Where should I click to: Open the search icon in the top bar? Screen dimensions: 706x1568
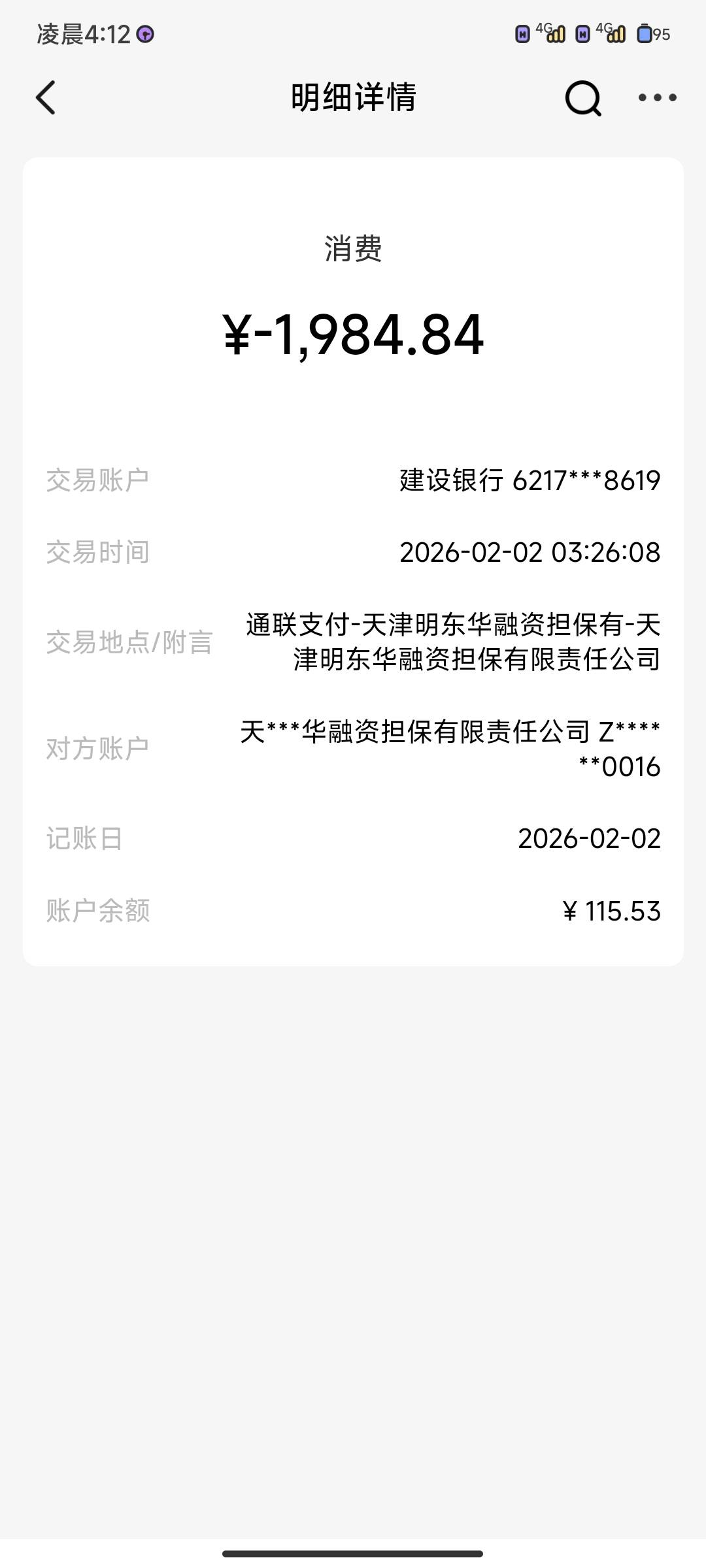click(x=582, y=99)
